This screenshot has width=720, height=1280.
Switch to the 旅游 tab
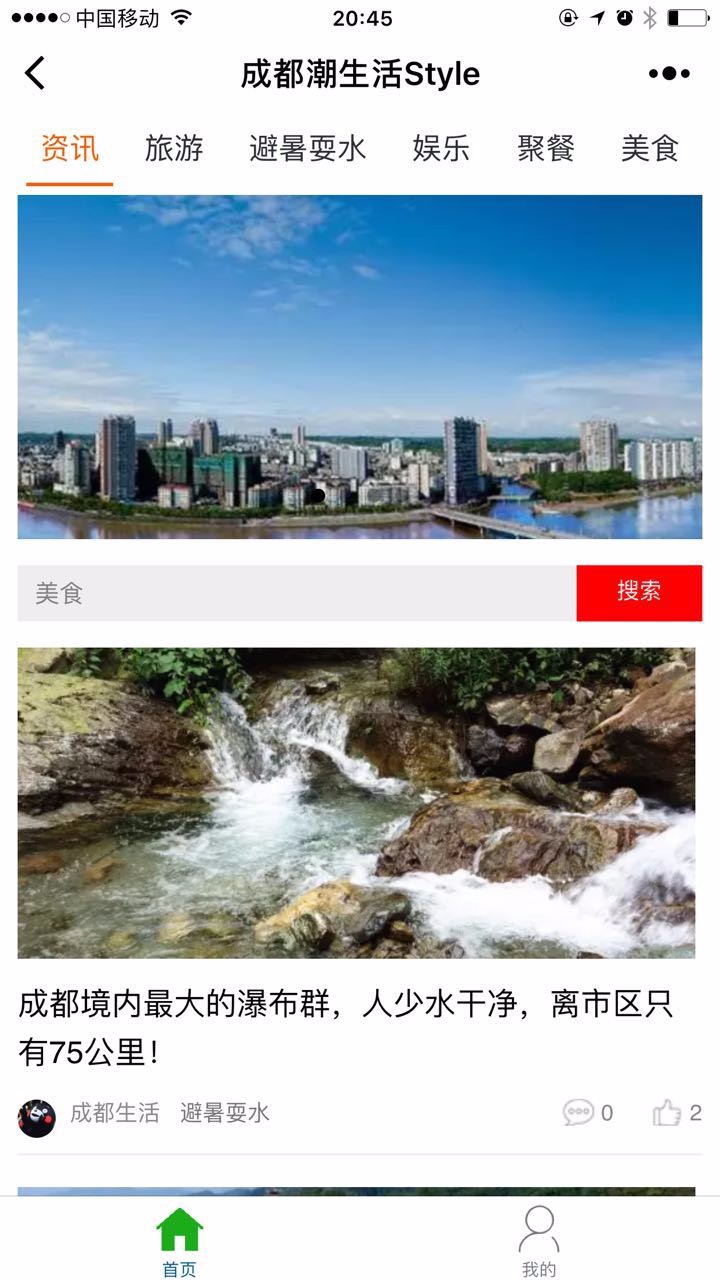tap(174, 149)
